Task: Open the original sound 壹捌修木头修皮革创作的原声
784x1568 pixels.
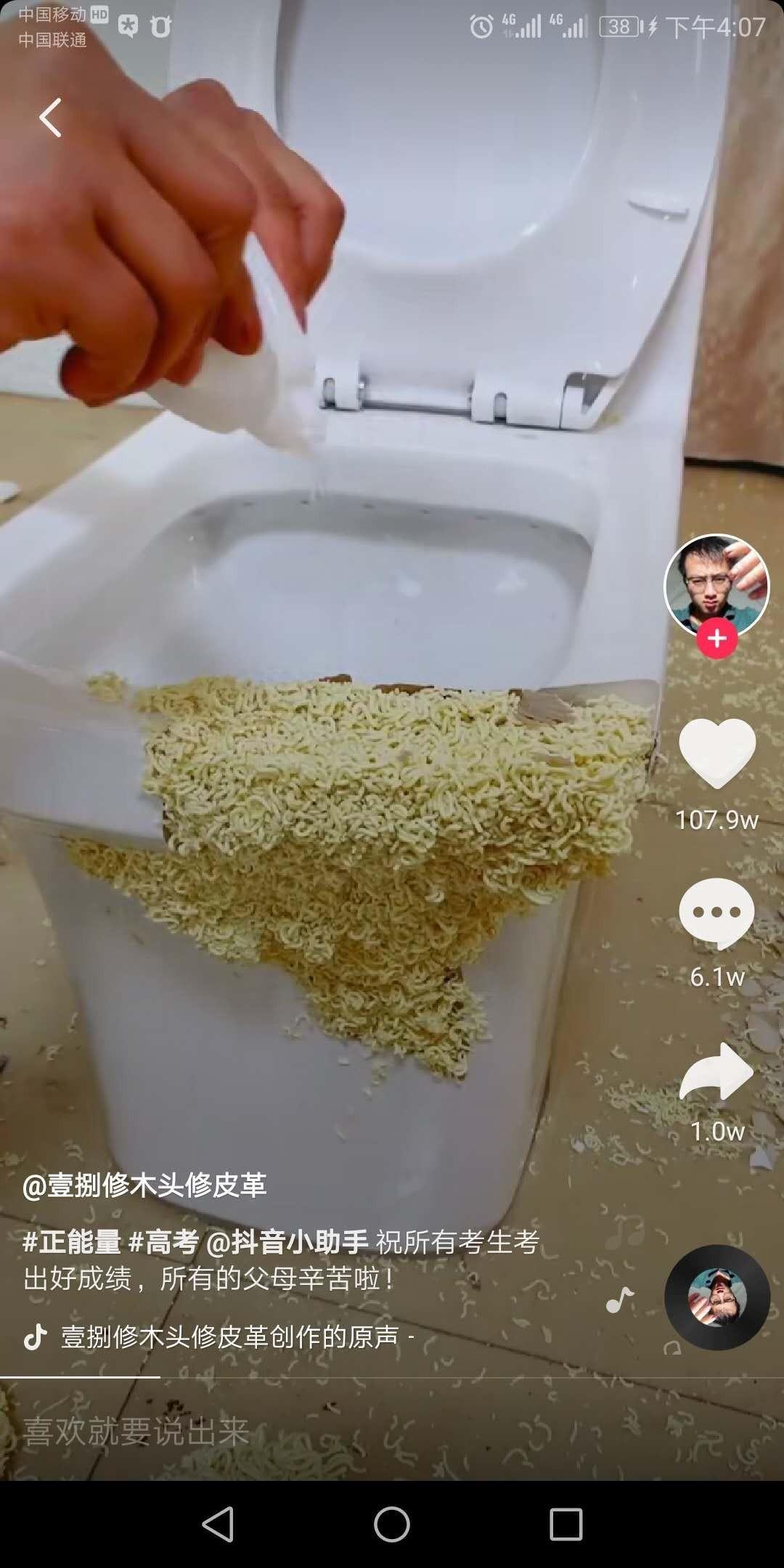Action: 229,1336
